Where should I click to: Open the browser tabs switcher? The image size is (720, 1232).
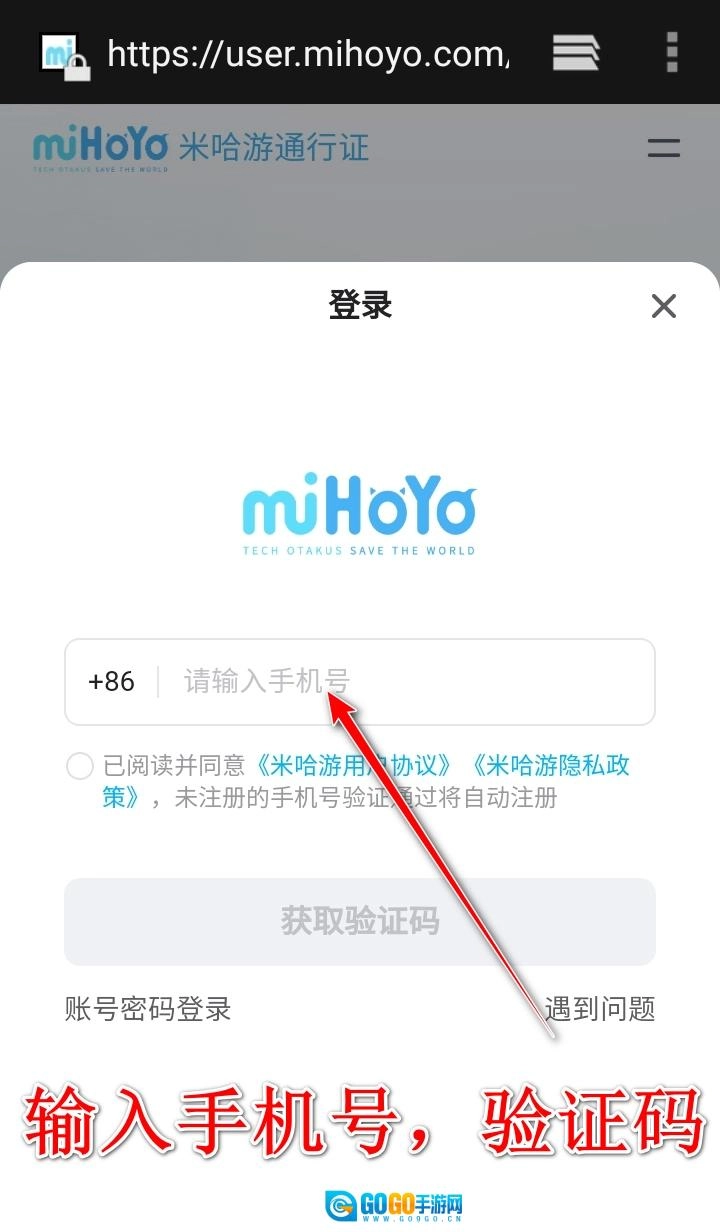pos(575,52)
